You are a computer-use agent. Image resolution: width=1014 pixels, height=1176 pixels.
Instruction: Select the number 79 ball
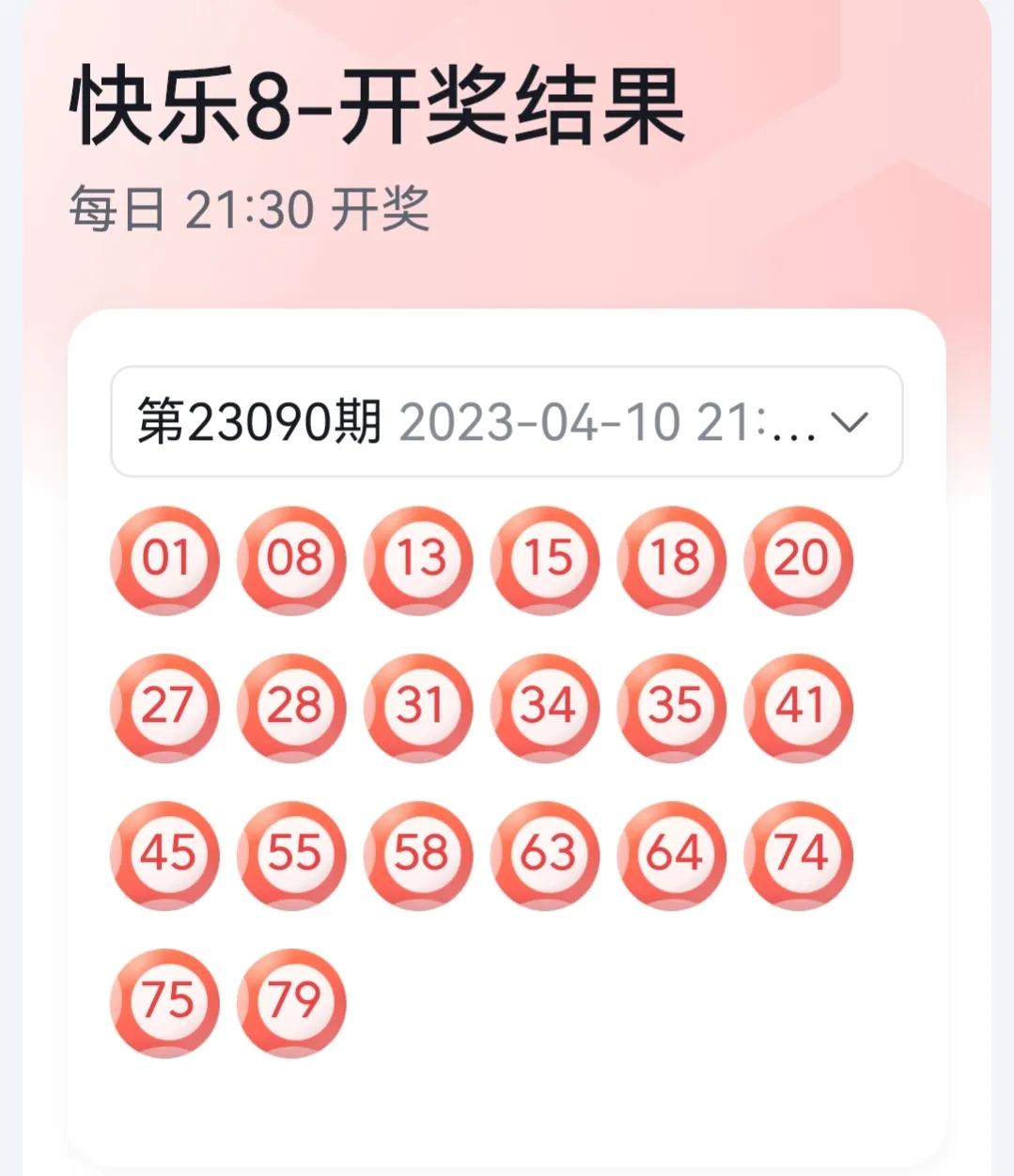(291, 1001)
